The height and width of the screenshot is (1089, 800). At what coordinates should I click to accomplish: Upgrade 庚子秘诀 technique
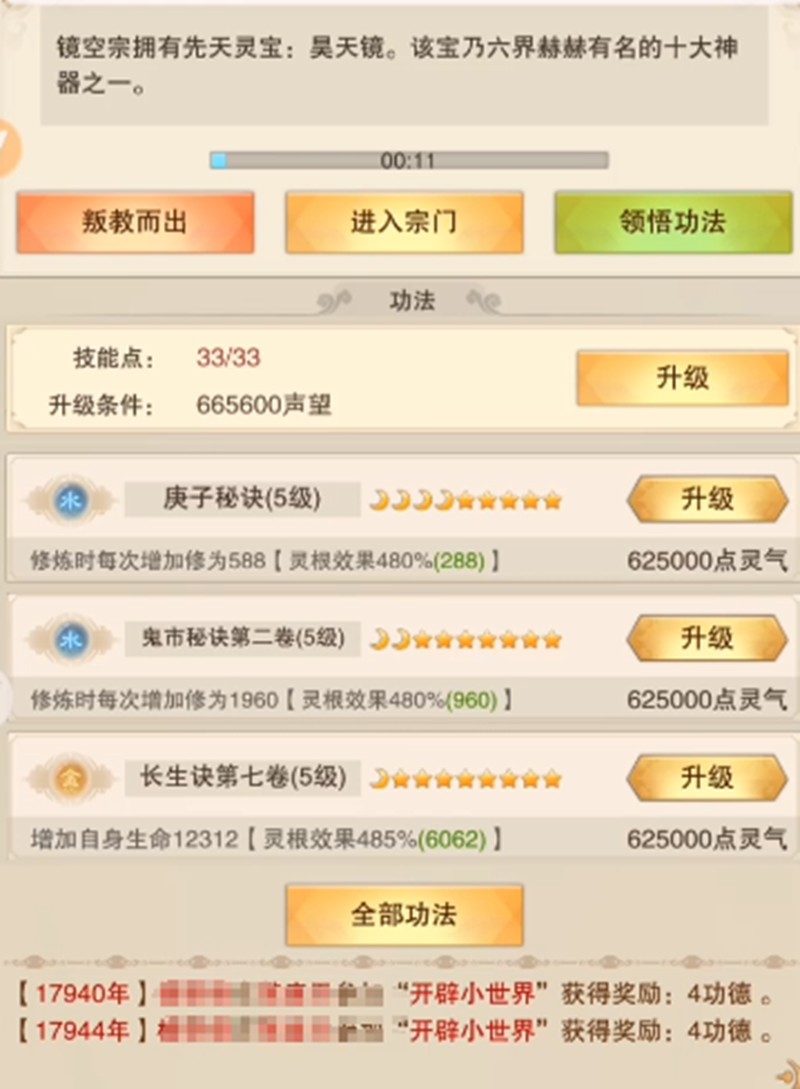[707, 499]
